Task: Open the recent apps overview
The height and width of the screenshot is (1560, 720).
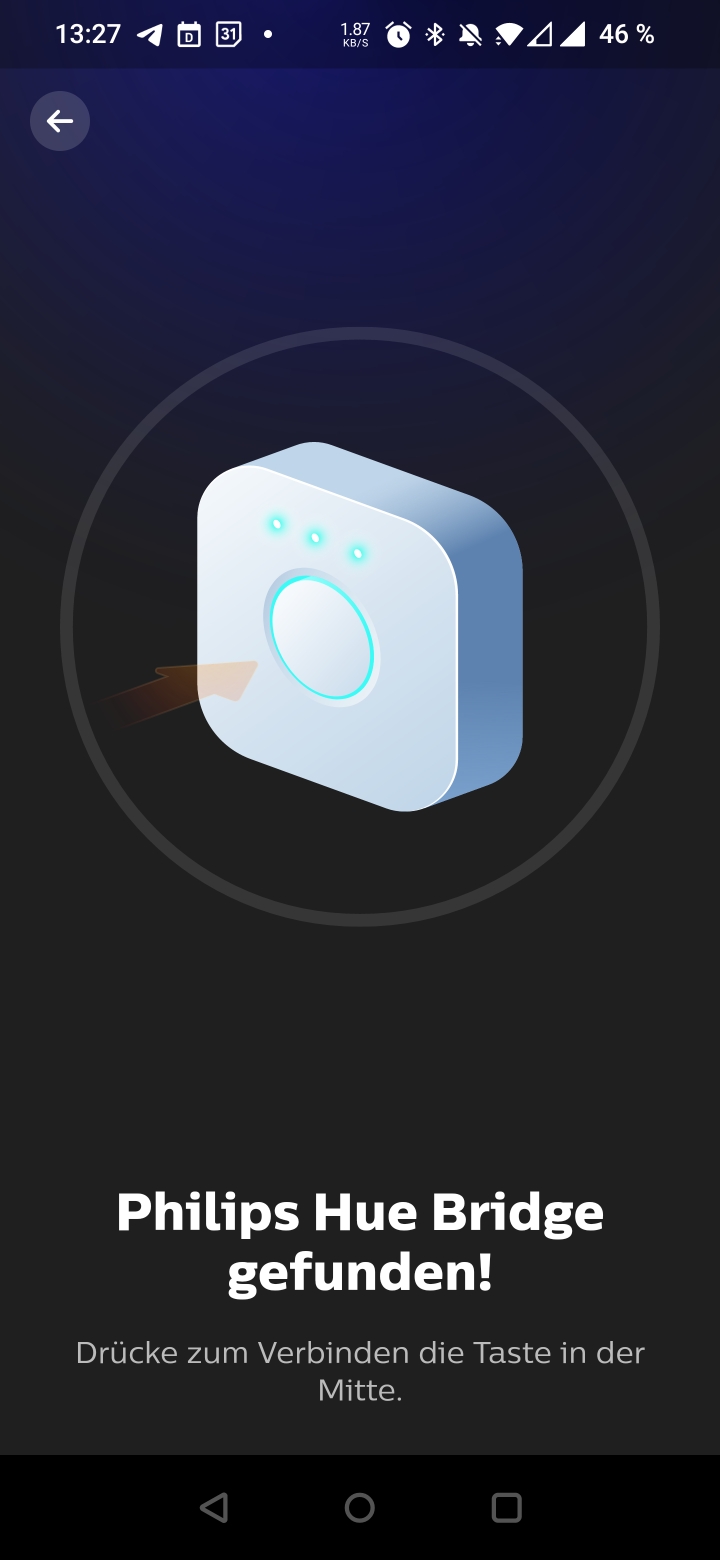Action: (x=506, y=1507)
